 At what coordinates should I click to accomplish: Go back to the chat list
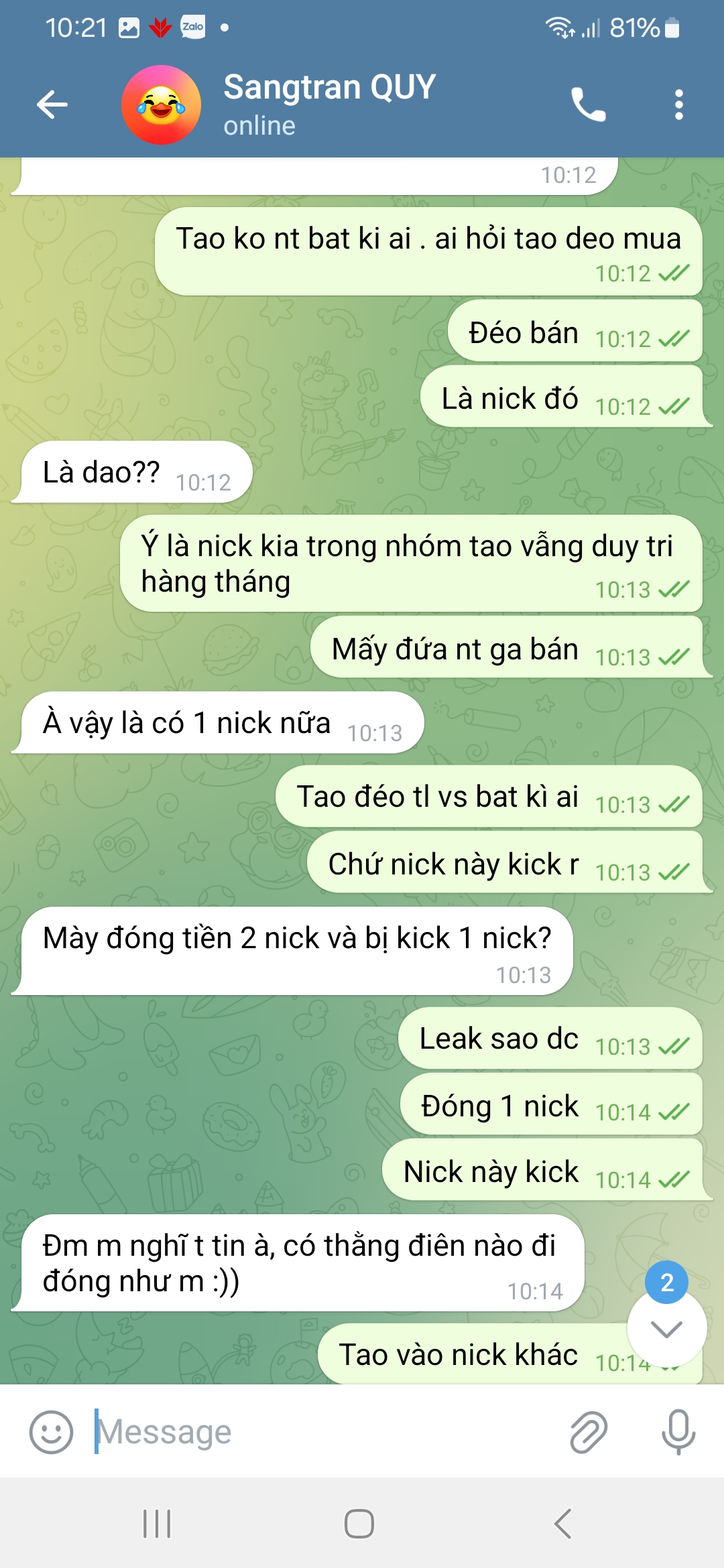click(52, 105)
